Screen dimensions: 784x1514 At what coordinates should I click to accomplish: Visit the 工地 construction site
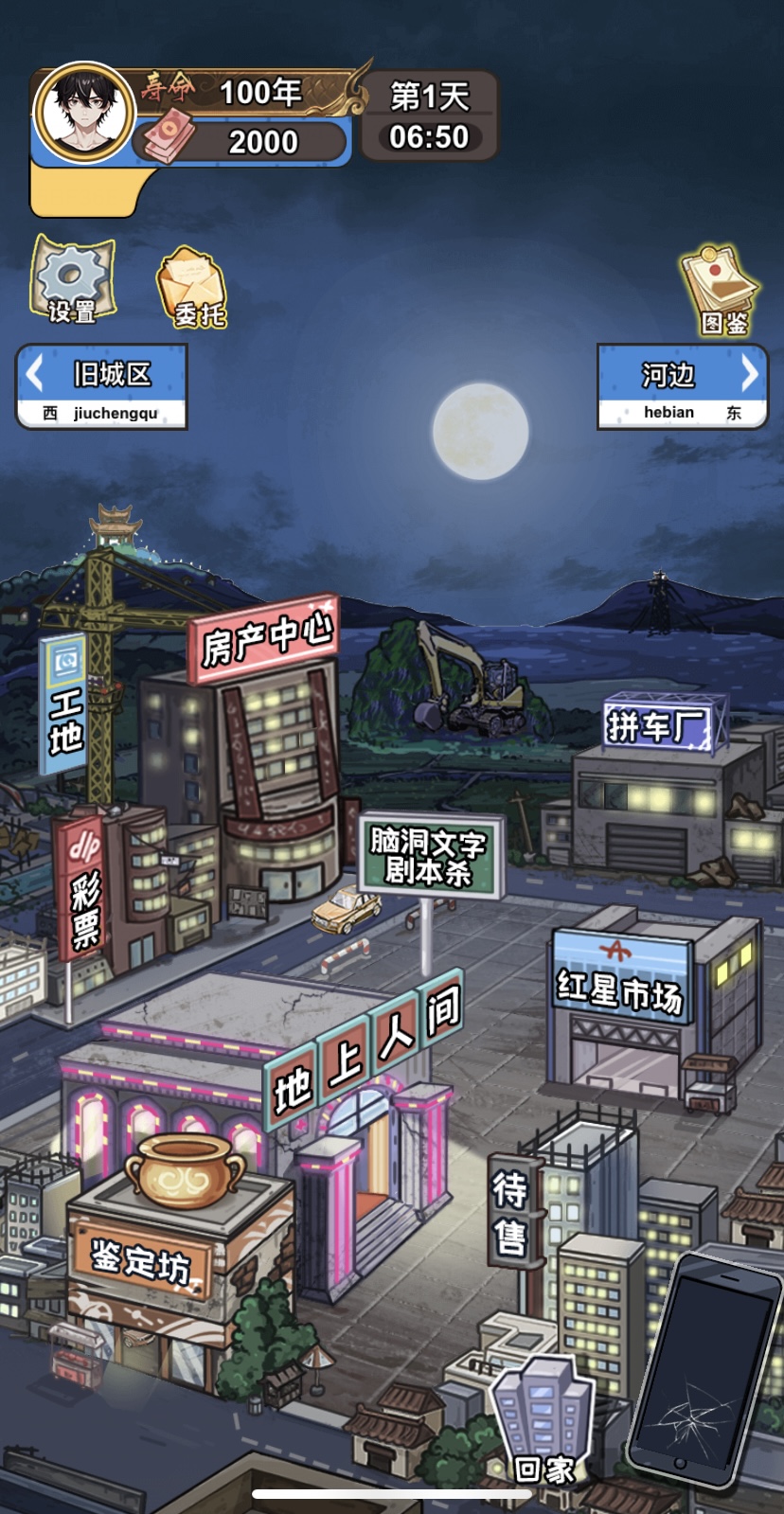point(64,705)
